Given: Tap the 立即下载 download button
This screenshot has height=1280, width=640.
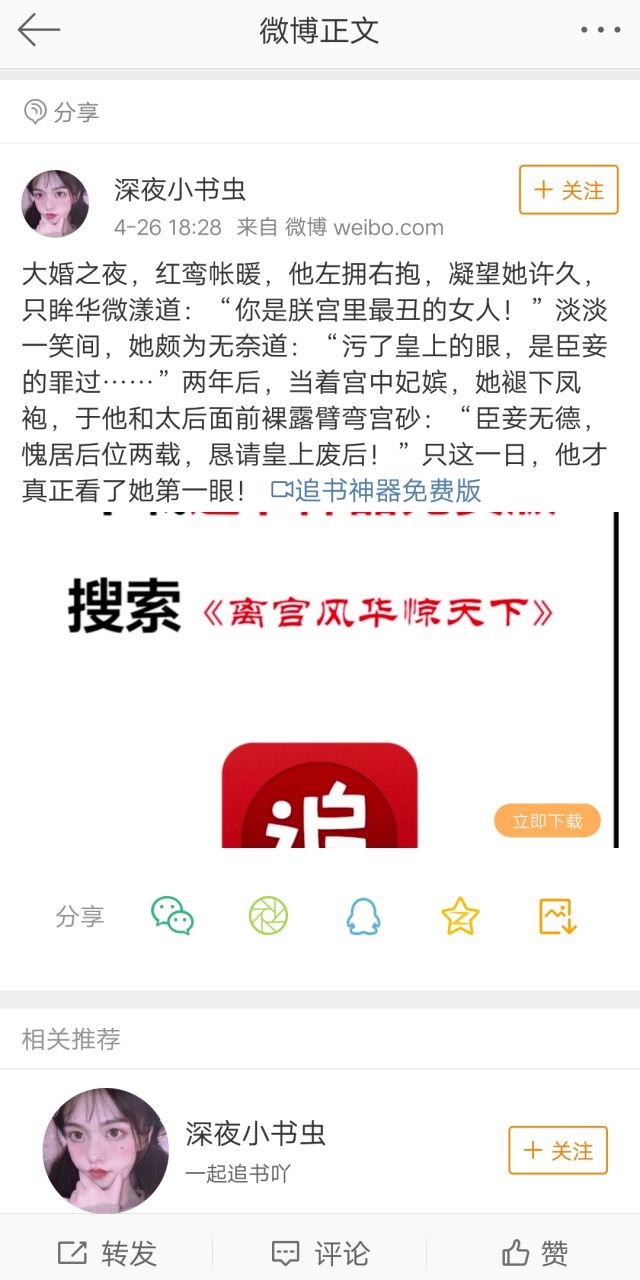Looking at the screenshot, I should click(547, 821).
